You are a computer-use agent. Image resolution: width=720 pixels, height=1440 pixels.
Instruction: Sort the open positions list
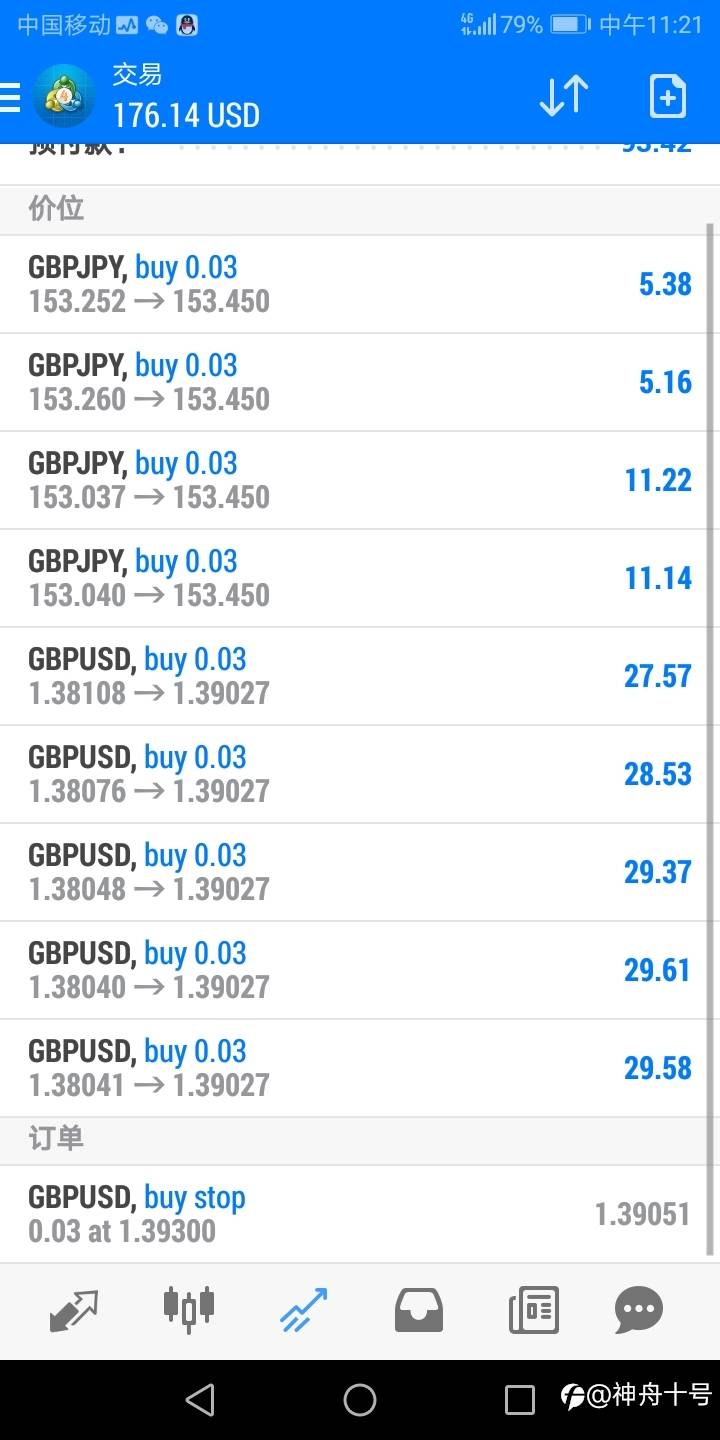(x=563, y=97)
